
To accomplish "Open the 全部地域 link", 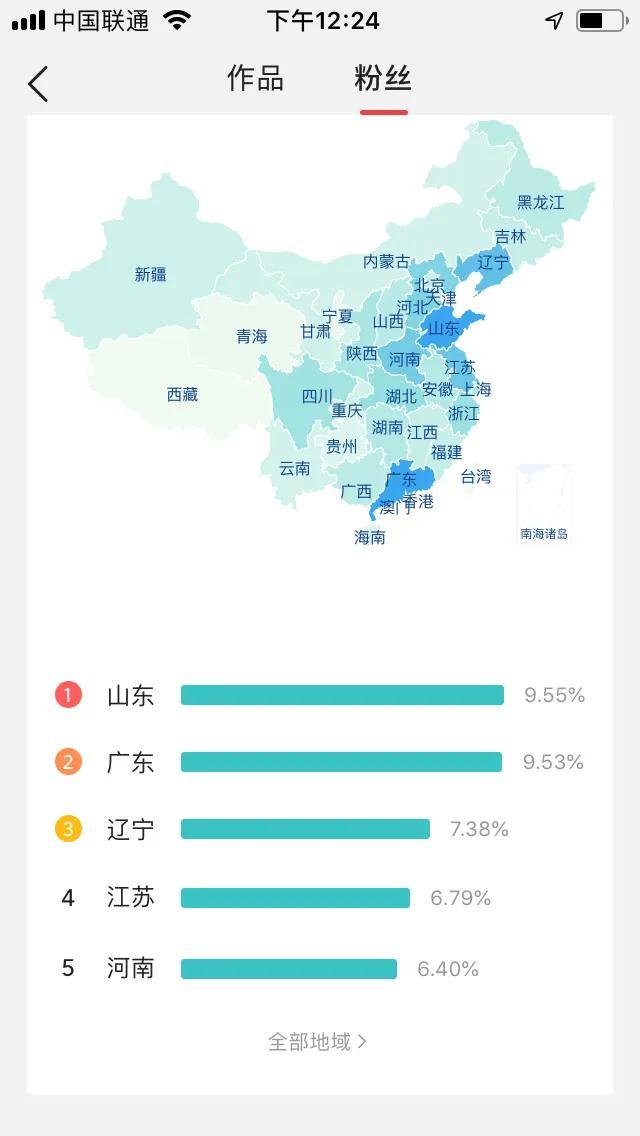I will click(x=317, y=1042).
